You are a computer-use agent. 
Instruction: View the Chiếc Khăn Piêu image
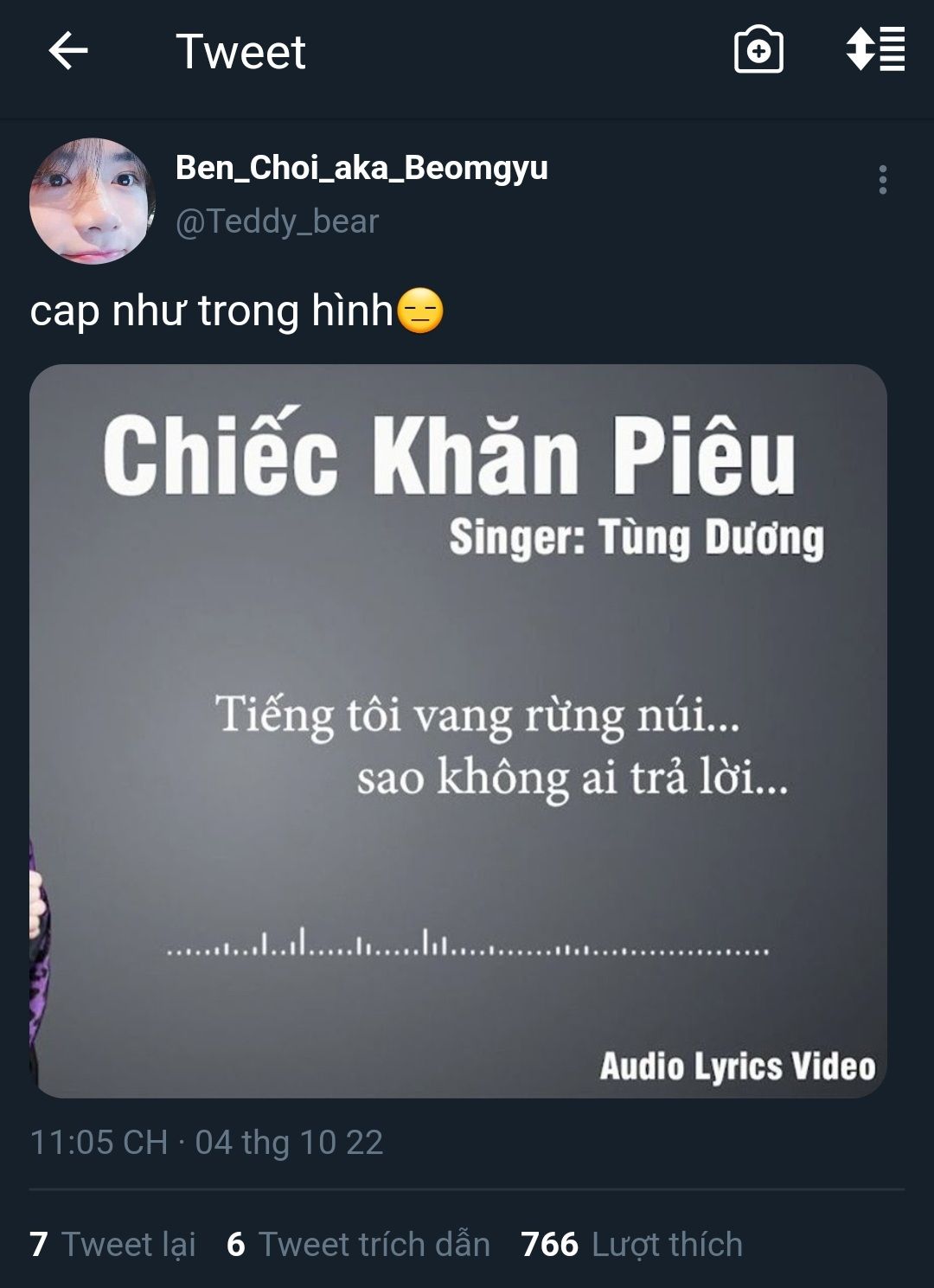[458, 731]
